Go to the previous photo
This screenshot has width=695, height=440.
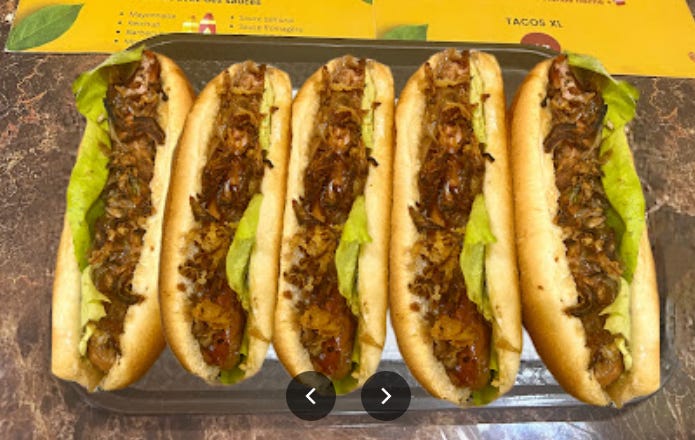pyautogui.click(x=311, y=396)
